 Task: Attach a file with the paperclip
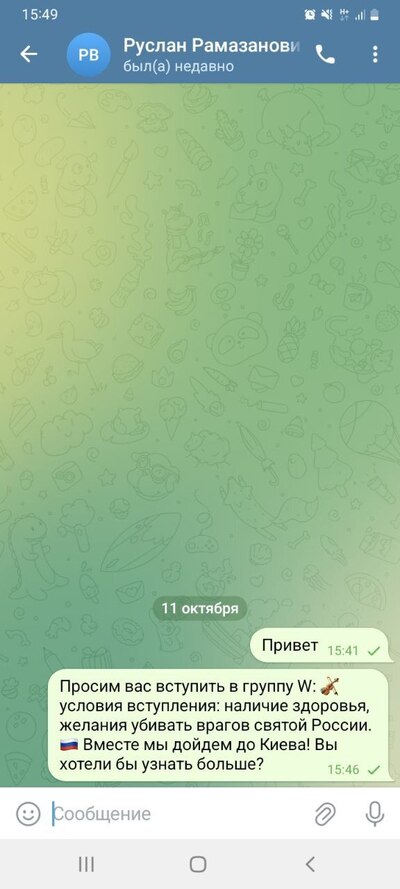pos(325,814)
